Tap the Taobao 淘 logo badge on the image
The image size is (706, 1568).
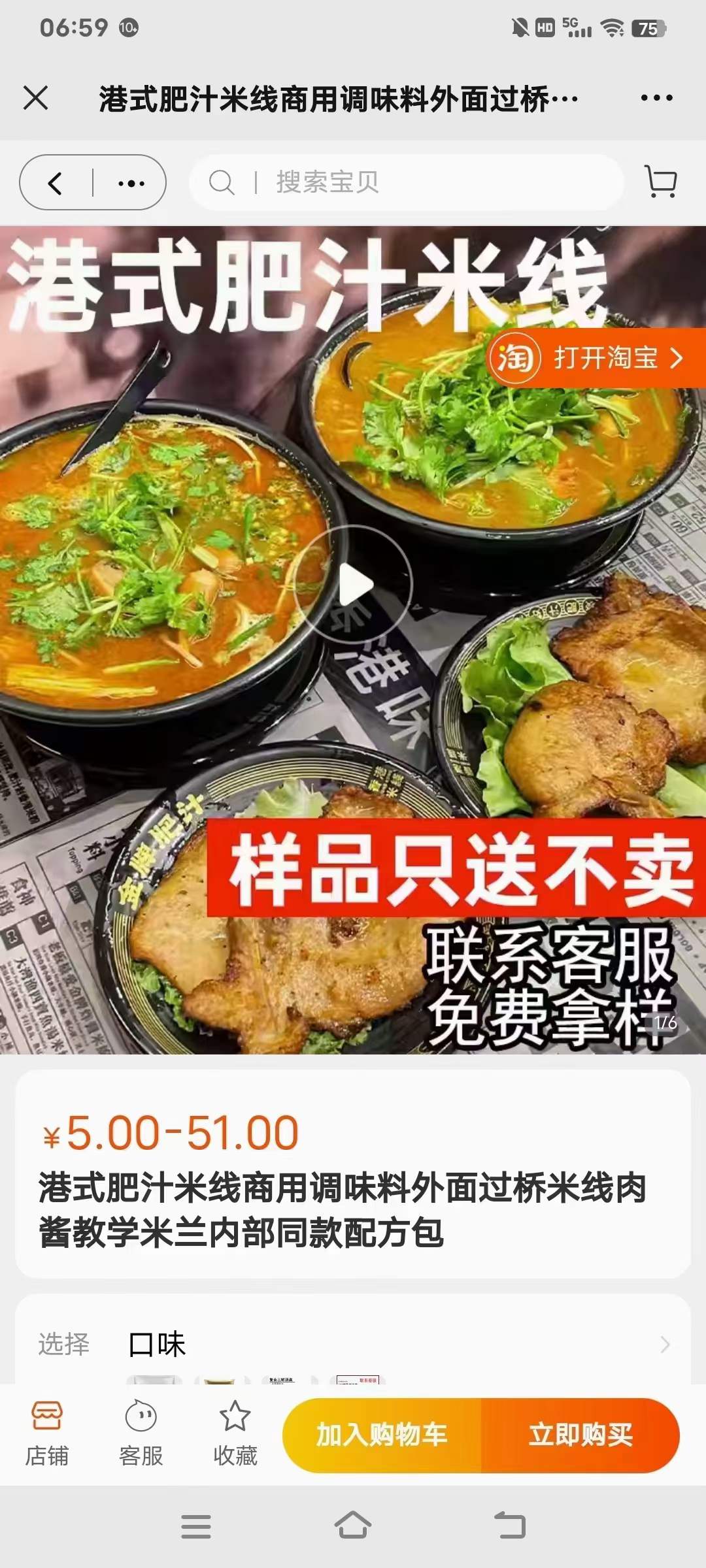tap(520, 358)
